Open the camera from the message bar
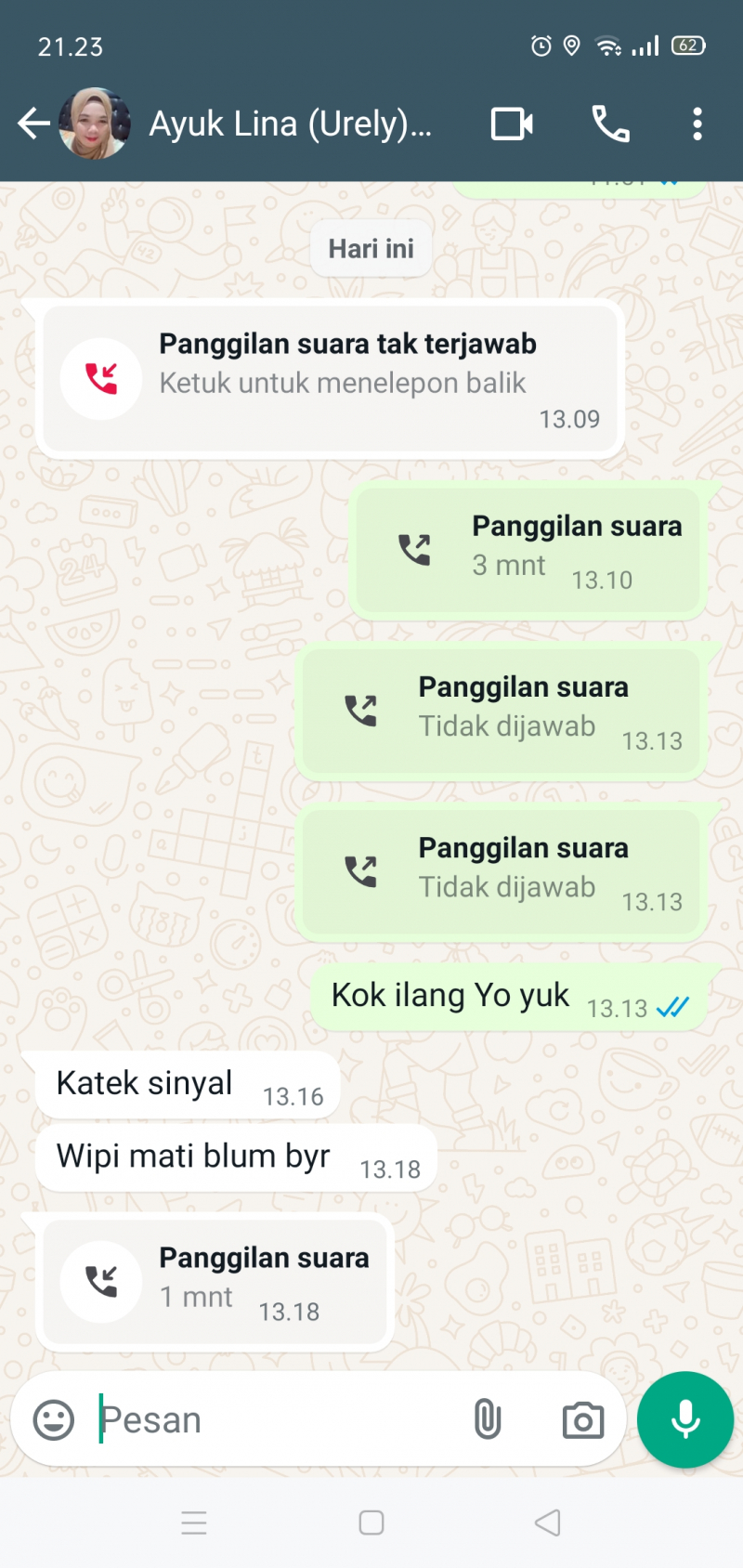The image size is (743, 1568). pos(582,1419)
